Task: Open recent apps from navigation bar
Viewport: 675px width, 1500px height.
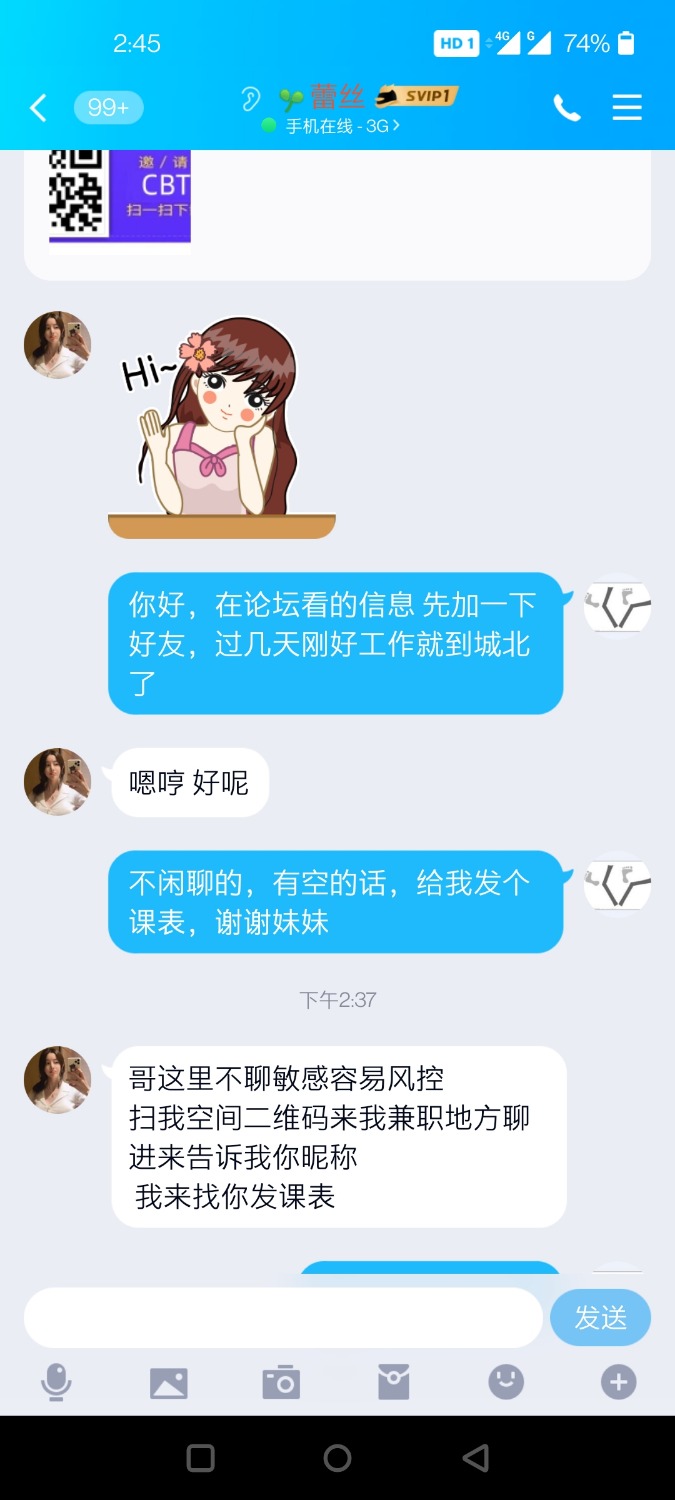Action: click(x=201, y=1458)
